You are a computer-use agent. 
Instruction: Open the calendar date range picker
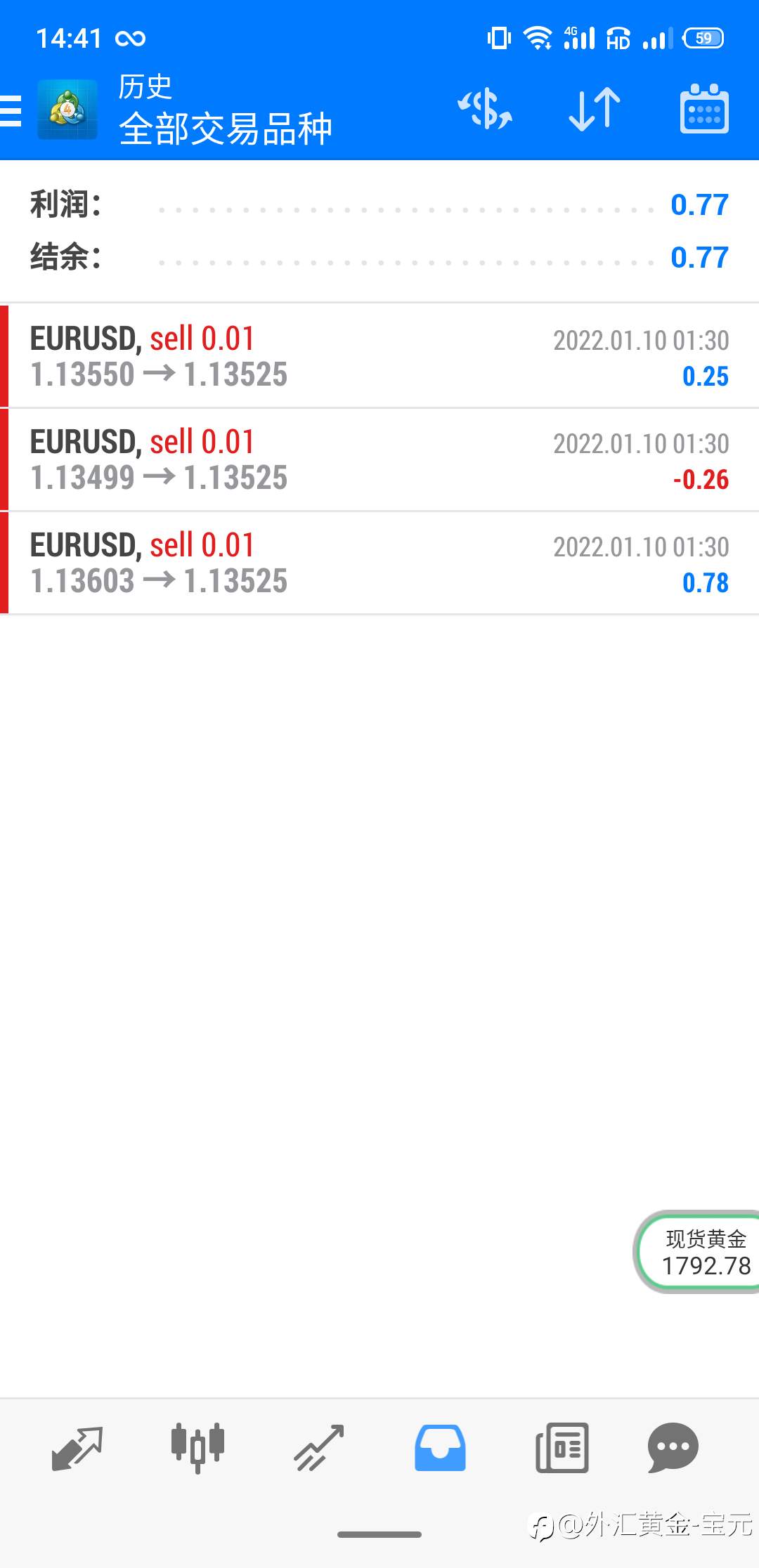coord(704,109)
